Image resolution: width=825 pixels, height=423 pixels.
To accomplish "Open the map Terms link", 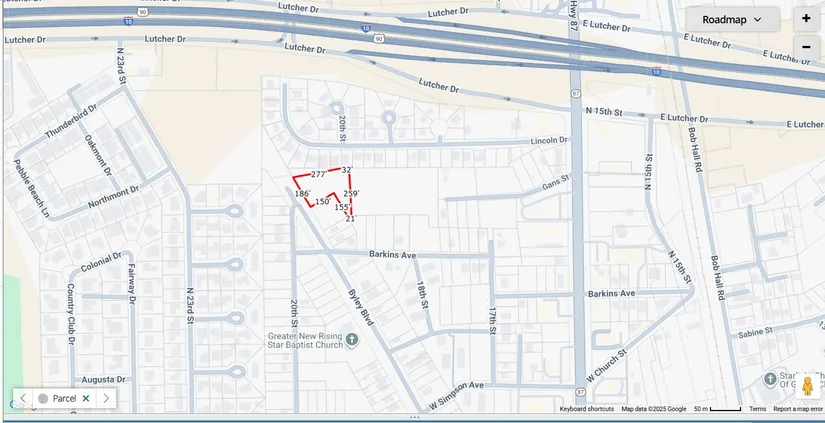I will point(758,409).
